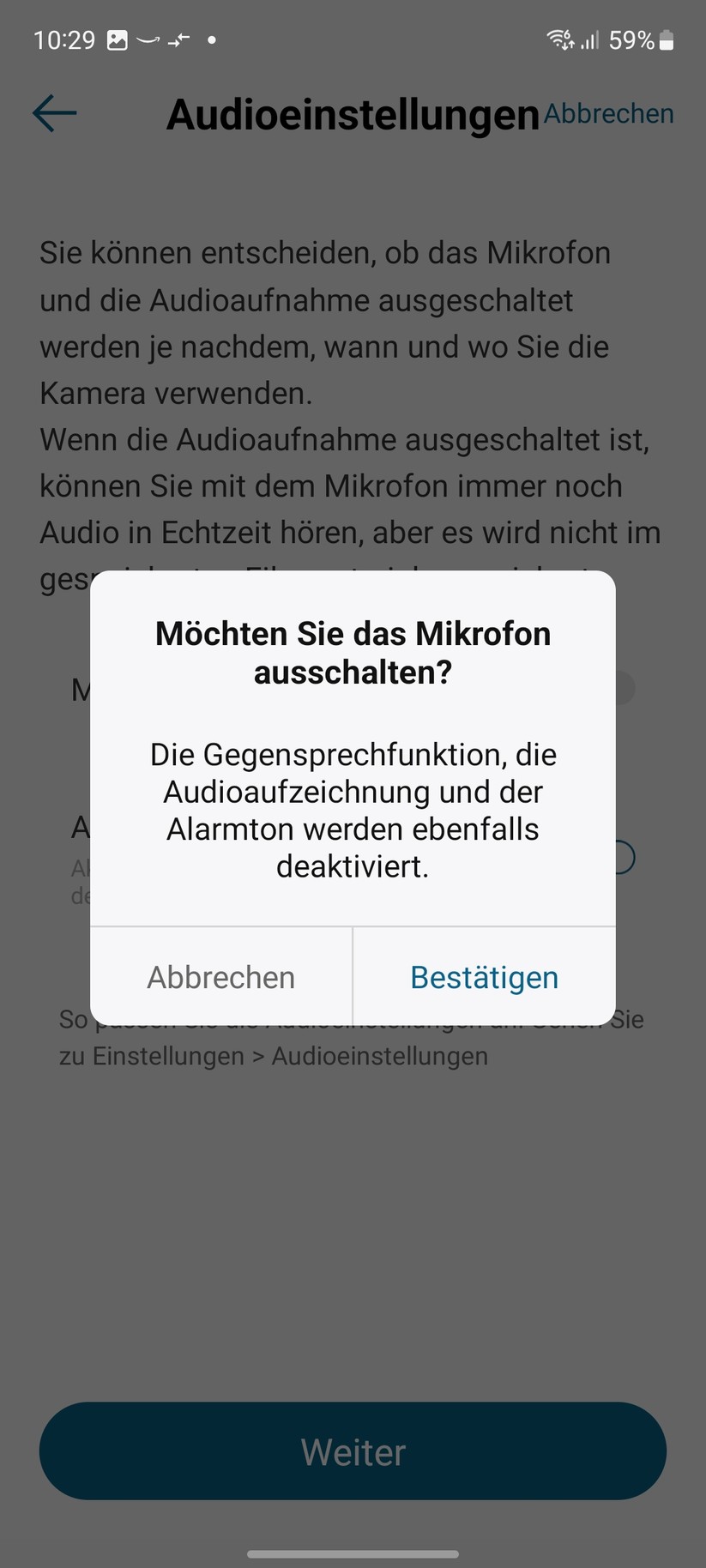
Task: Select the dialog title about turning off microphone
Action: [x=353, y=652]
